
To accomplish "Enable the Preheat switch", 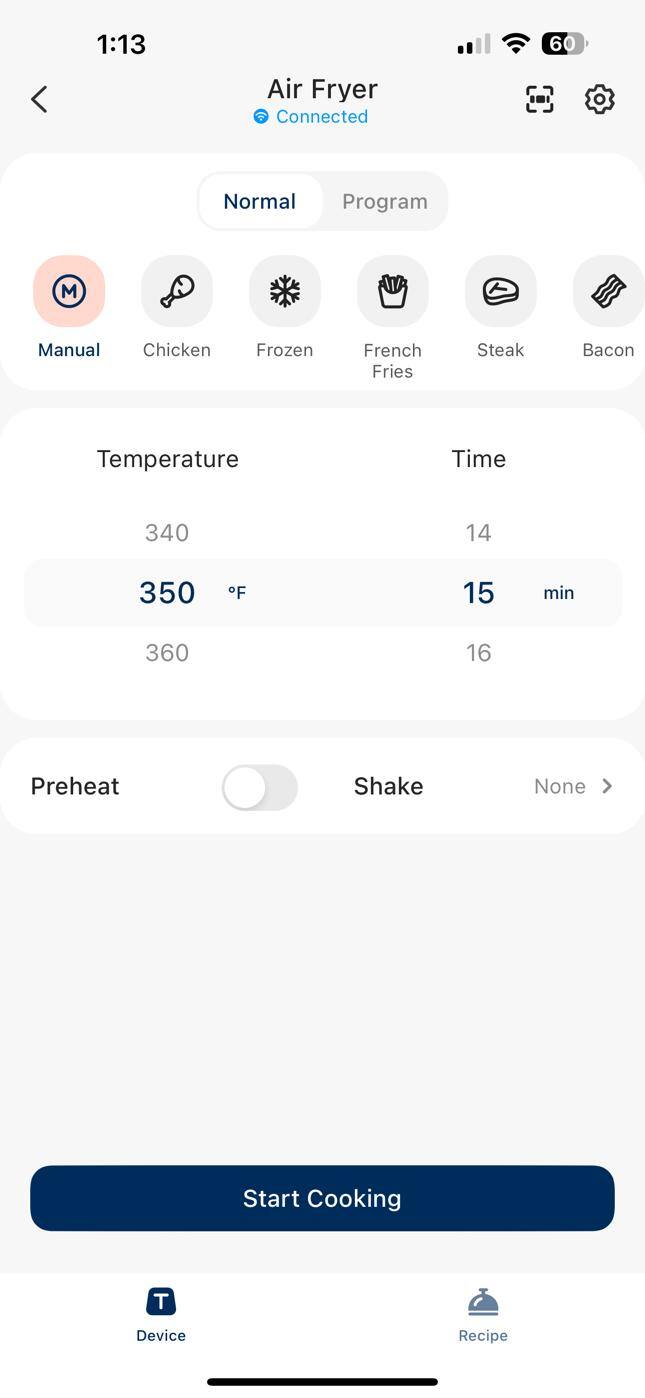I will 260,787.
